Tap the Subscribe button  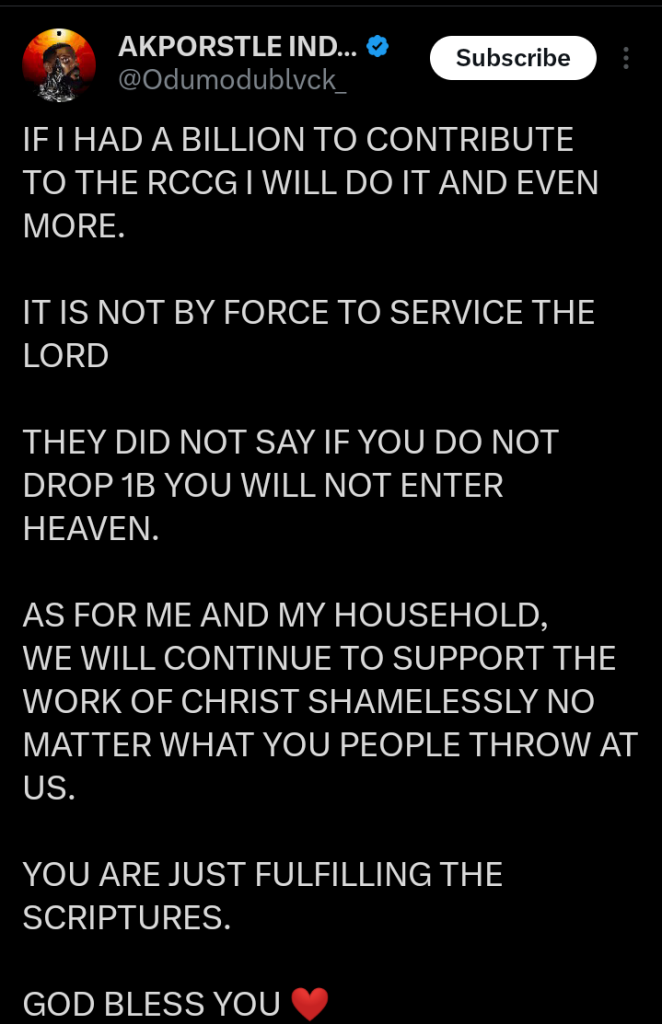coord(512,58)
